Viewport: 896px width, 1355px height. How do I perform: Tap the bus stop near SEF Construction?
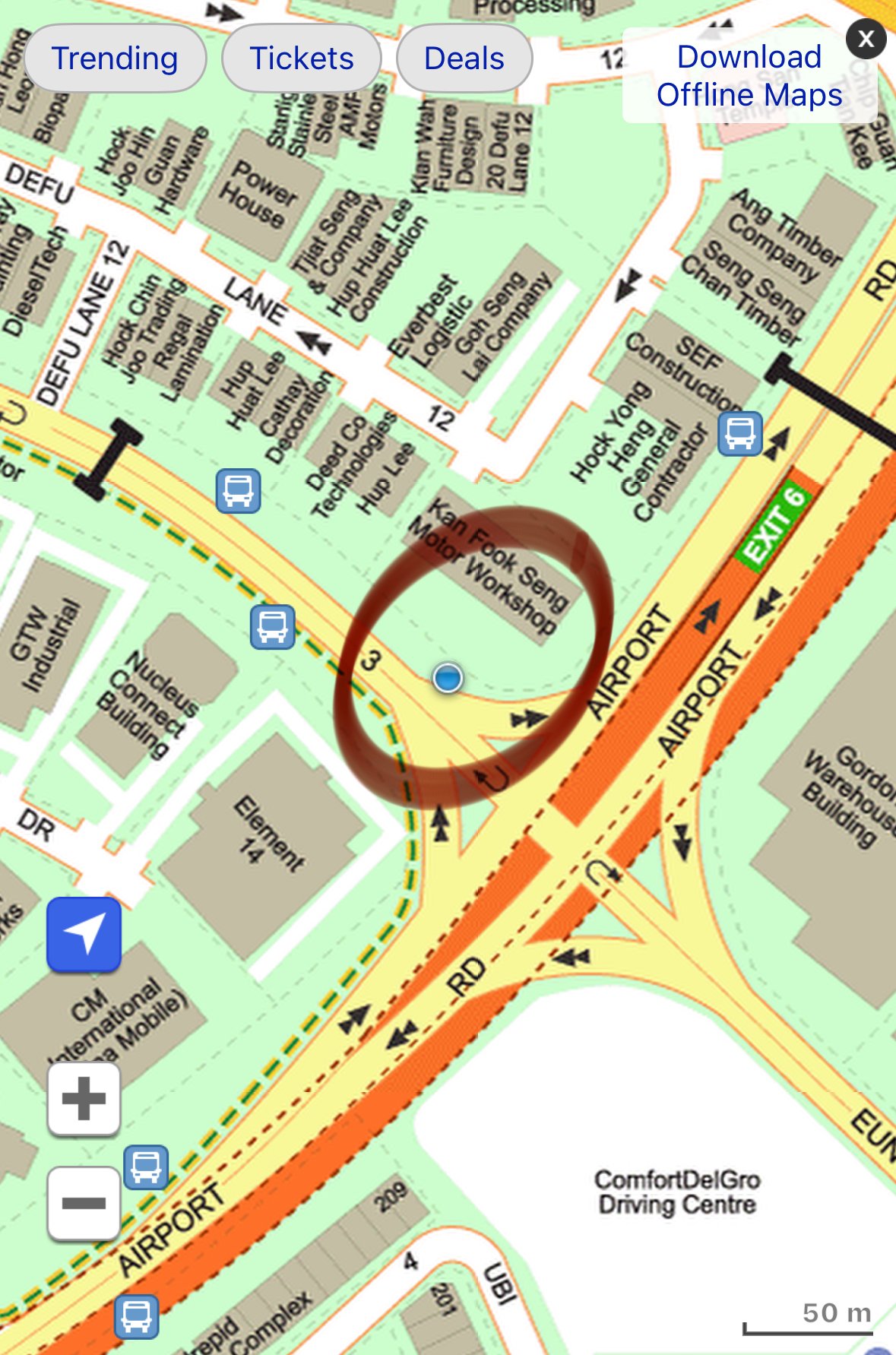(739, 433)
